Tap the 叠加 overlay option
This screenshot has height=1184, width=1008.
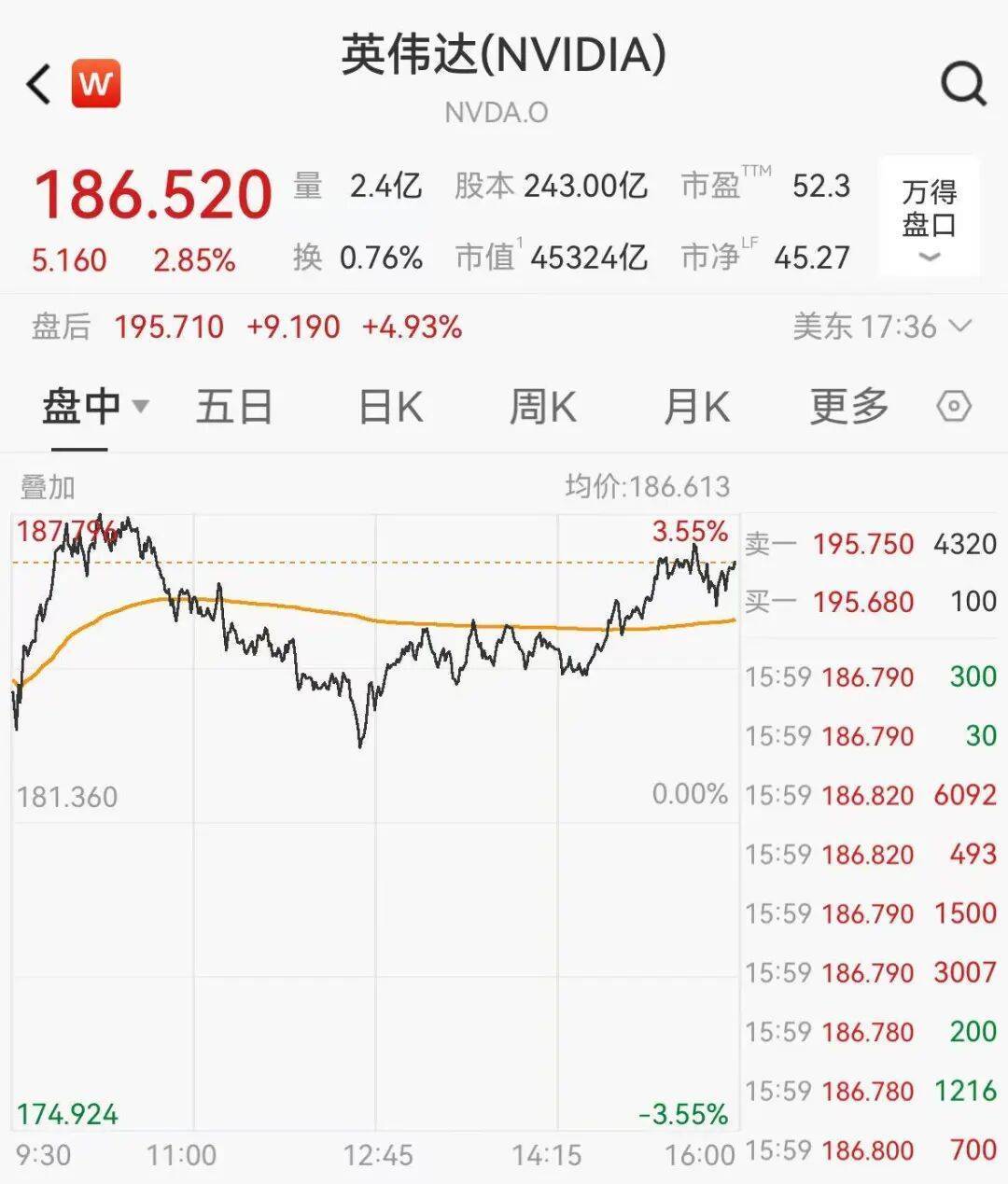coord(47,486)
